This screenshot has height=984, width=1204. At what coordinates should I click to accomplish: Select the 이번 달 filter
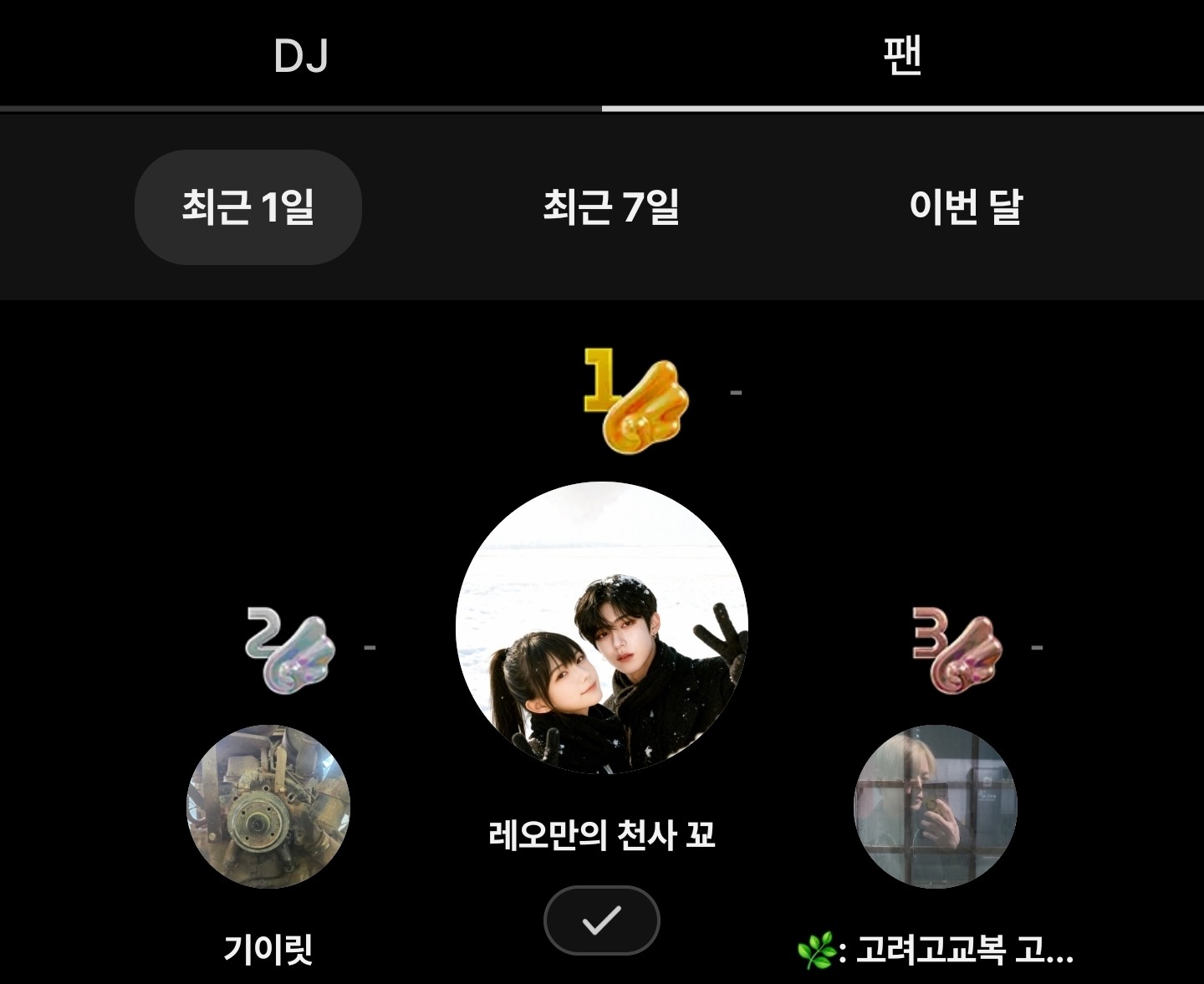(966, 206)
